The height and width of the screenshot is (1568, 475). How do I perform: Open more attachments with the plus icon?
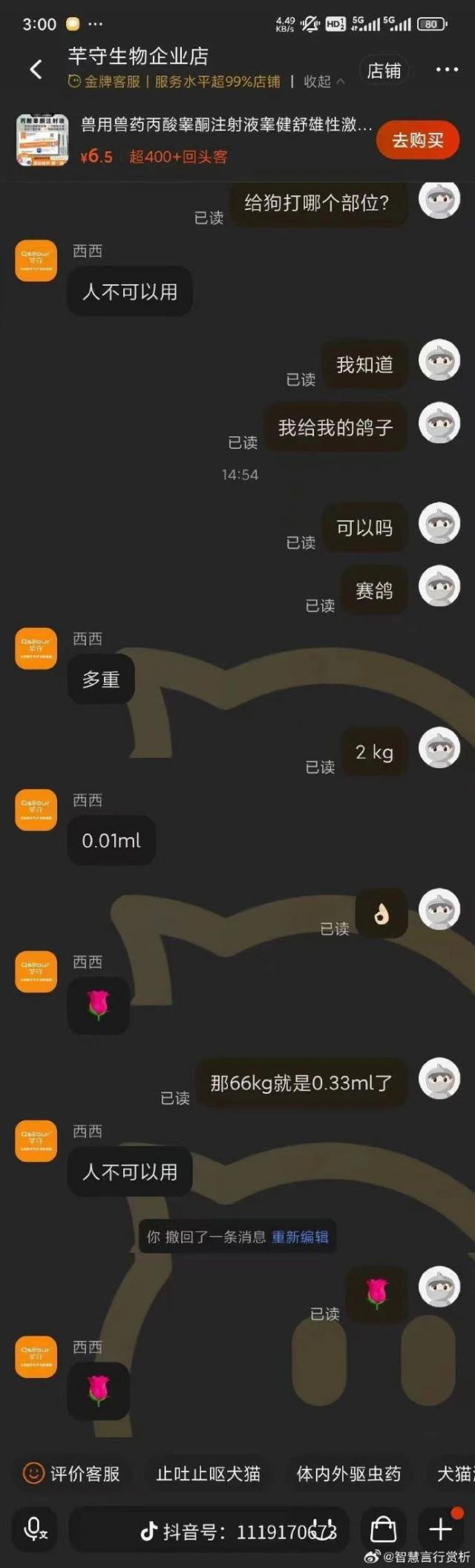click(x=441, y=1529)
